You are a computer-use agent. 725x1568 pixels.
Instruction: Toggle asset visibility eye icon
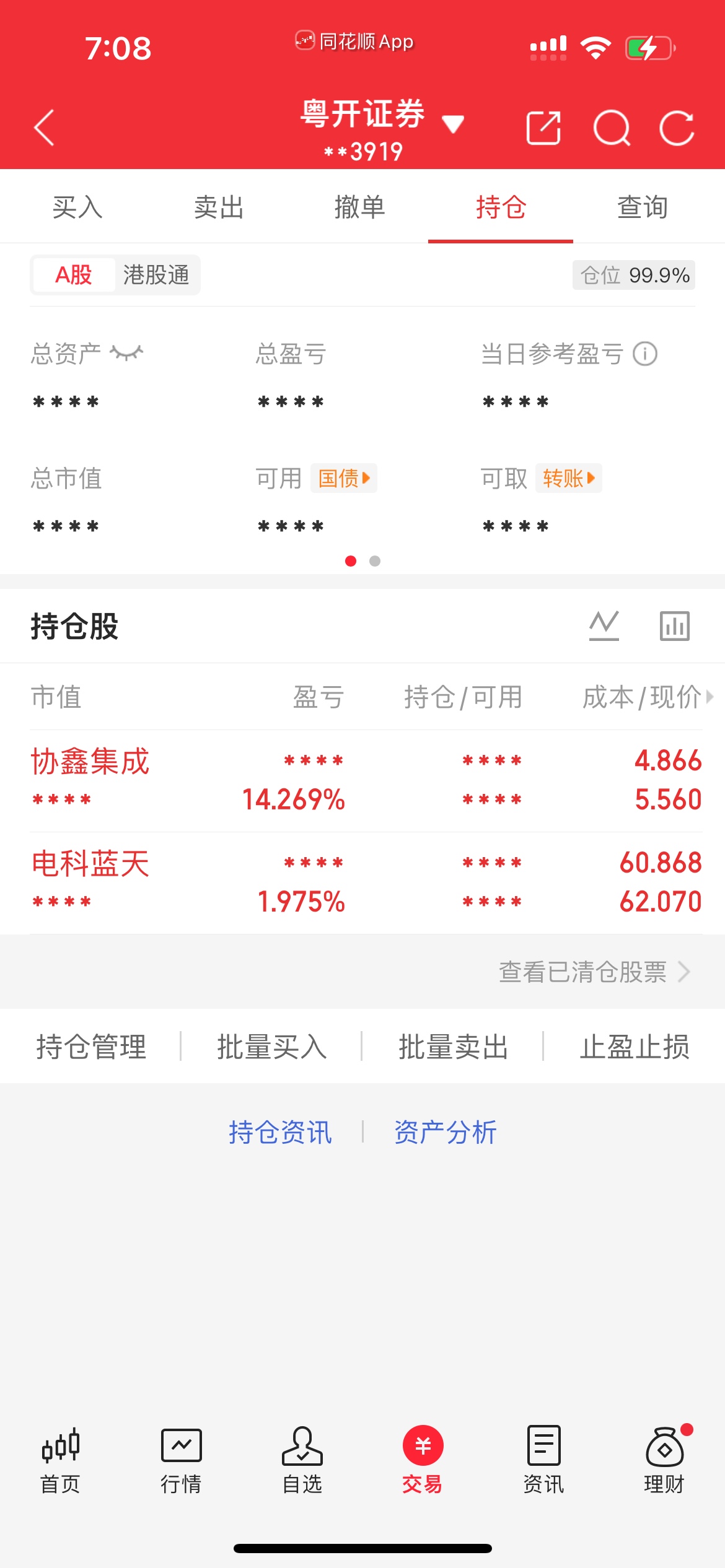(126, 353)
